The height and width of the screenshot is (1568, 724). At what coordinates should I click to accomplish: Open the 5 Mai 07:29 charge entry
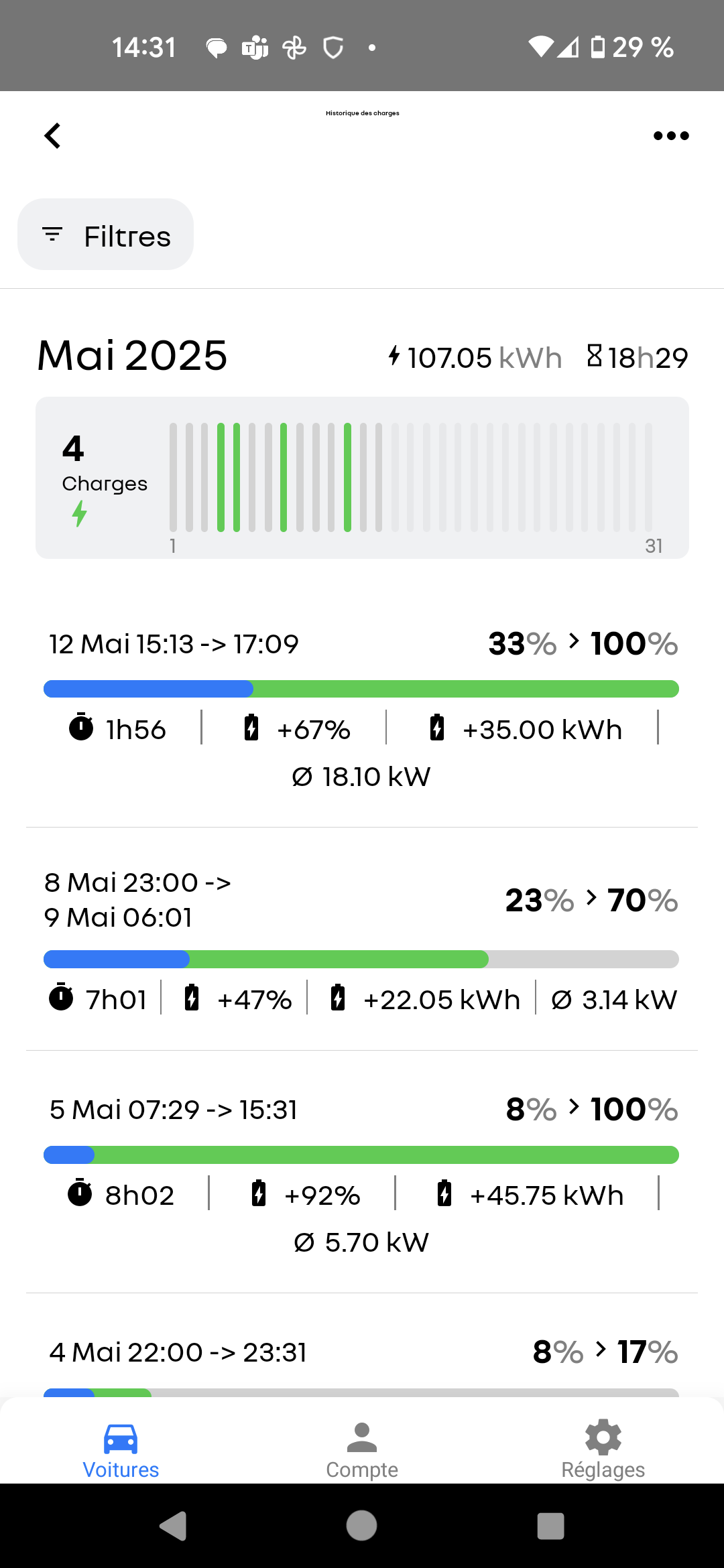pyautogui.click(x=362, y=1173)
